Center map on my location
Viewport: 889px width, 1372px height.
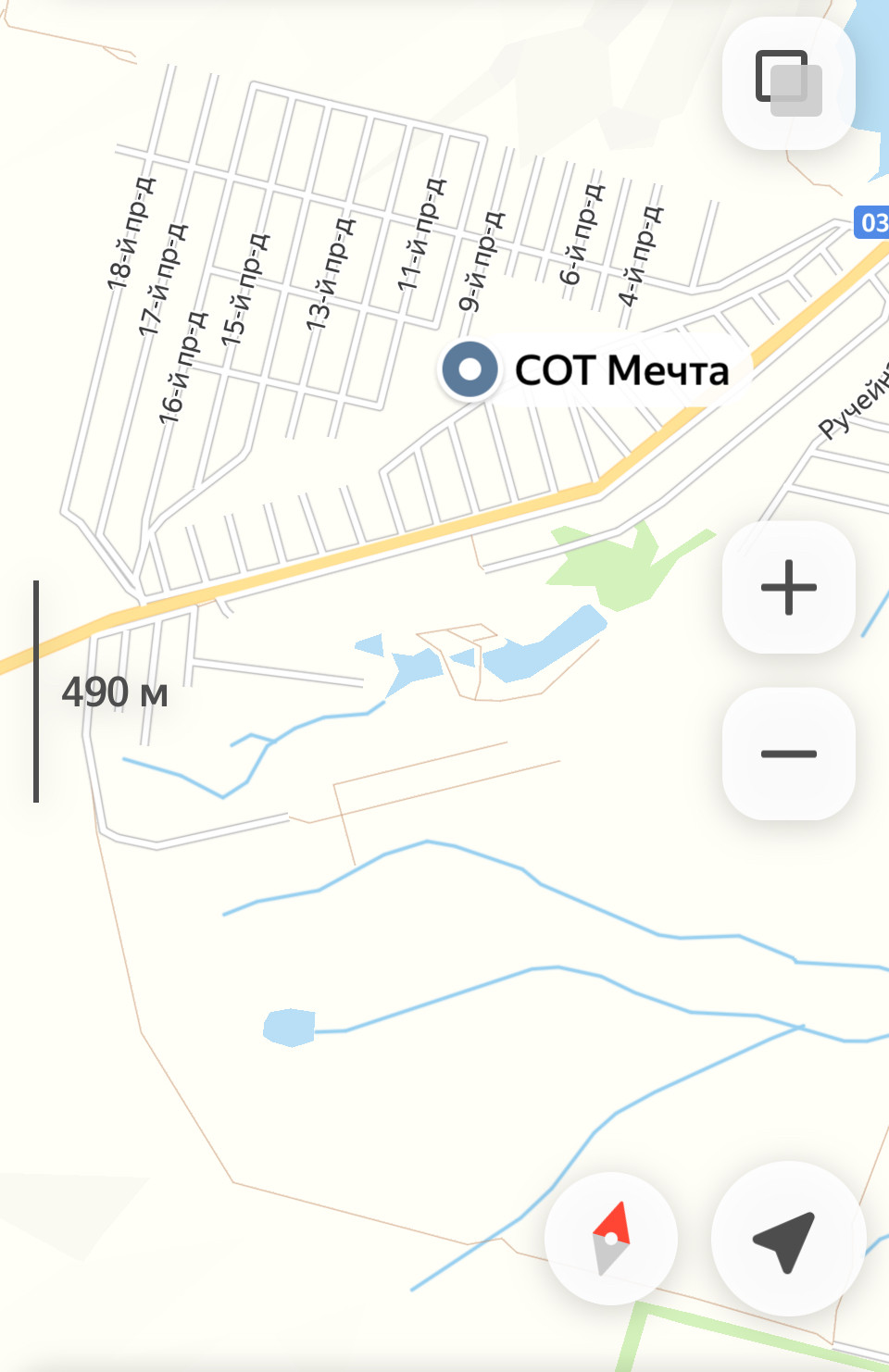[786, 1239]
